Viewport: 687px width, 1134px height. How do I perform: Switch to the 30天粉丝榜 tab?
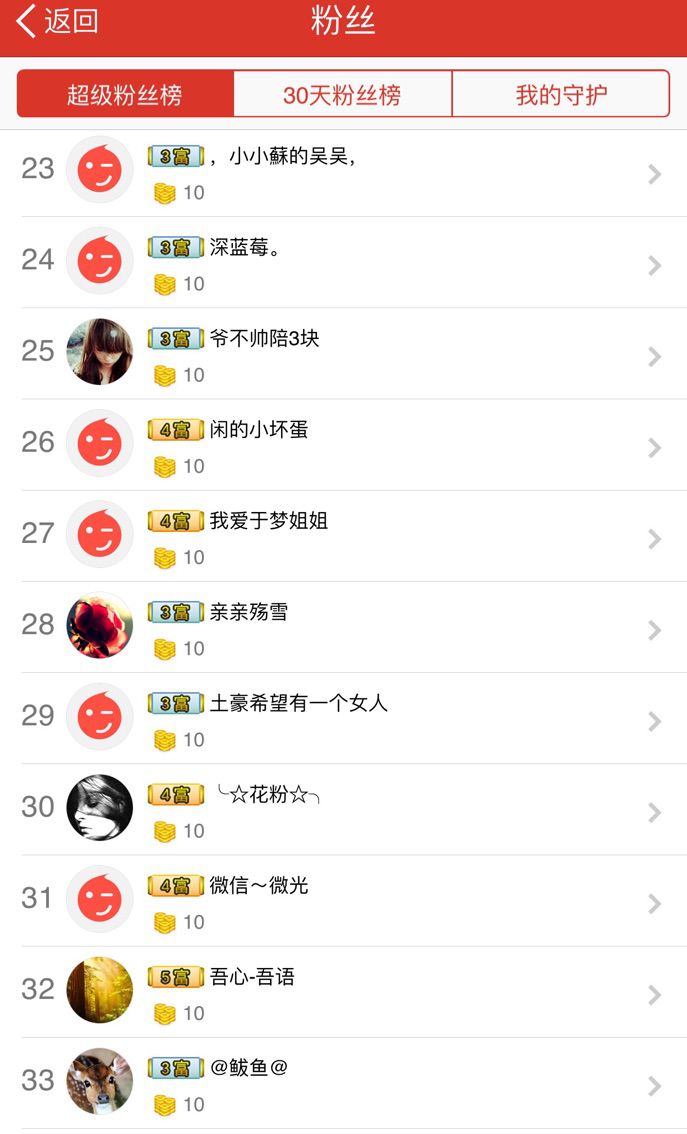pyautogui.click(x=342, y=95)
